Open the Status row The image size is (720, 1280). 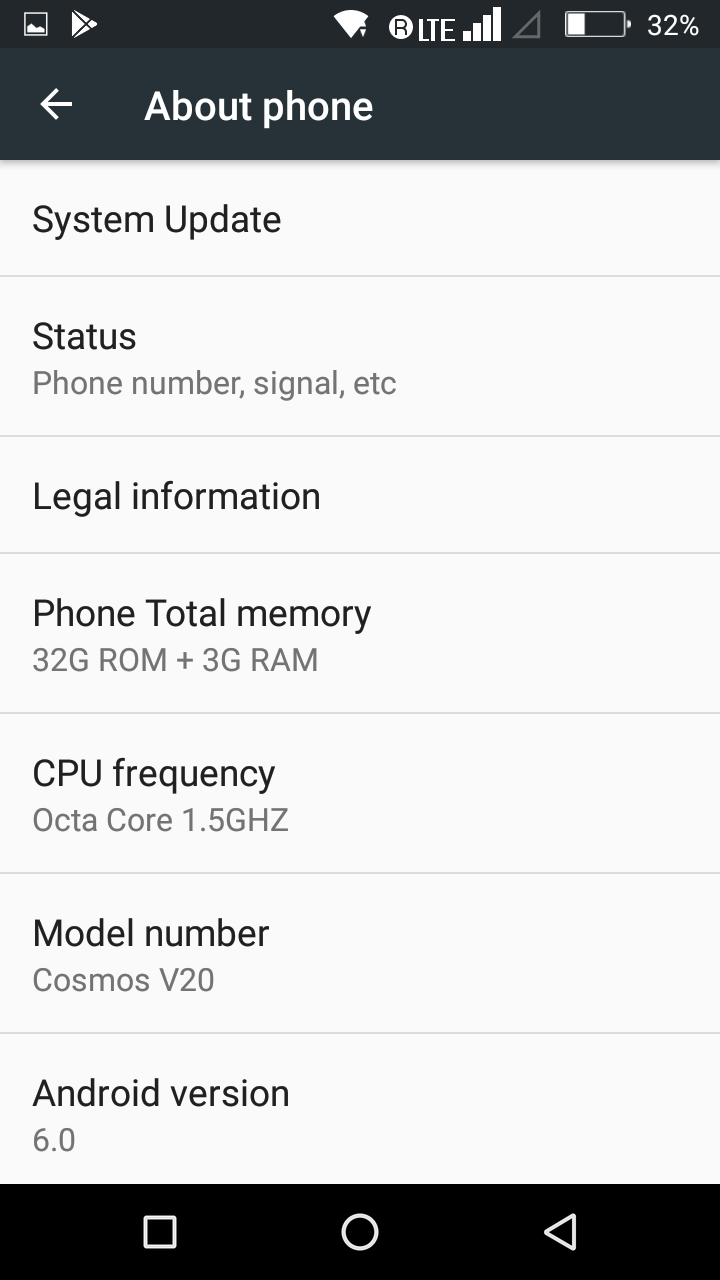click(x=360, y=358)
